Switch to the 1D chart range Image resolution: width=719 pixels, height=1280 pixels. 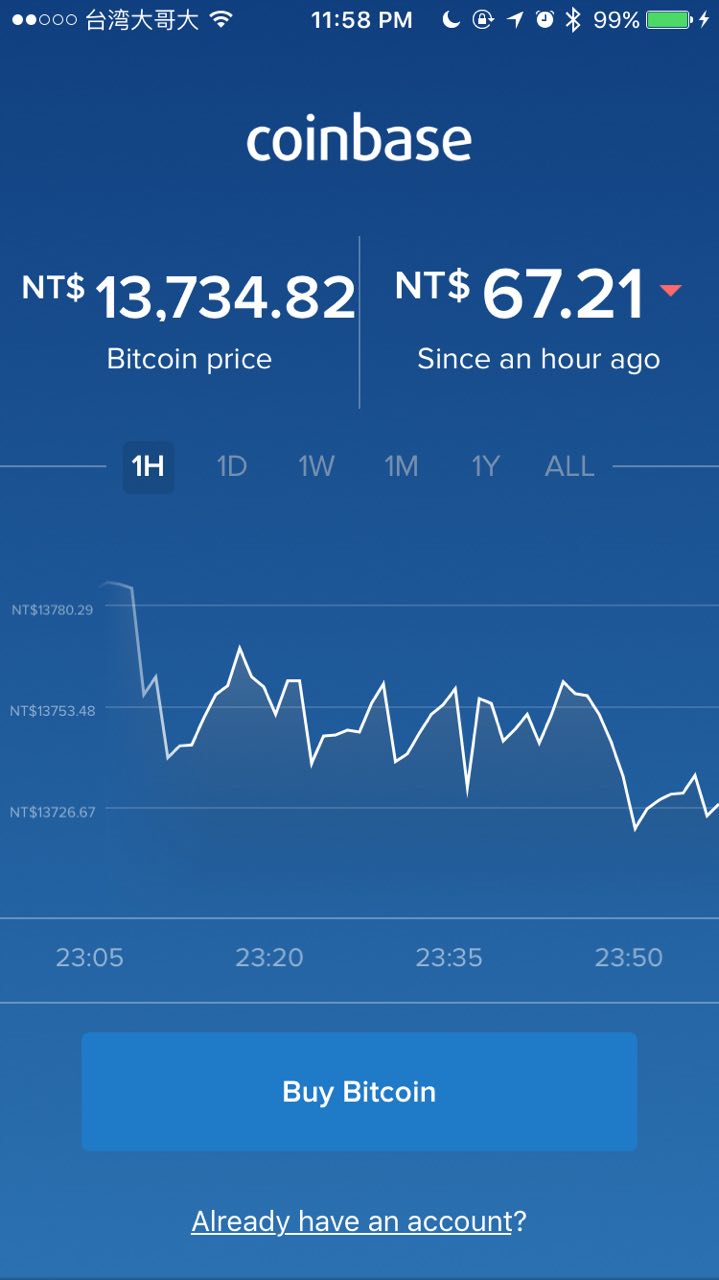tap(232, 467)
